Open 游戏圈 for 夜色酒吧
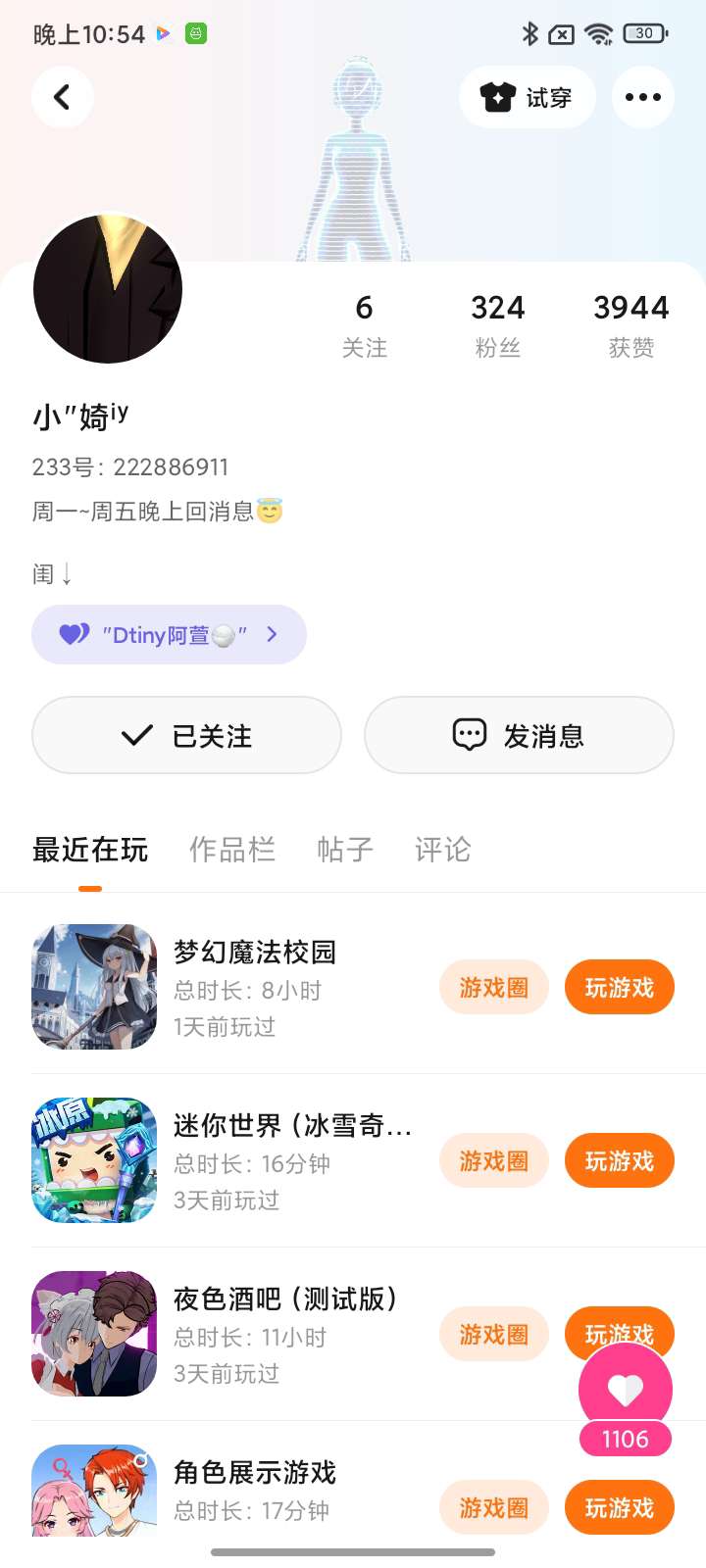The width and height of the screenshot is (706, 1568). point(493,1334)
